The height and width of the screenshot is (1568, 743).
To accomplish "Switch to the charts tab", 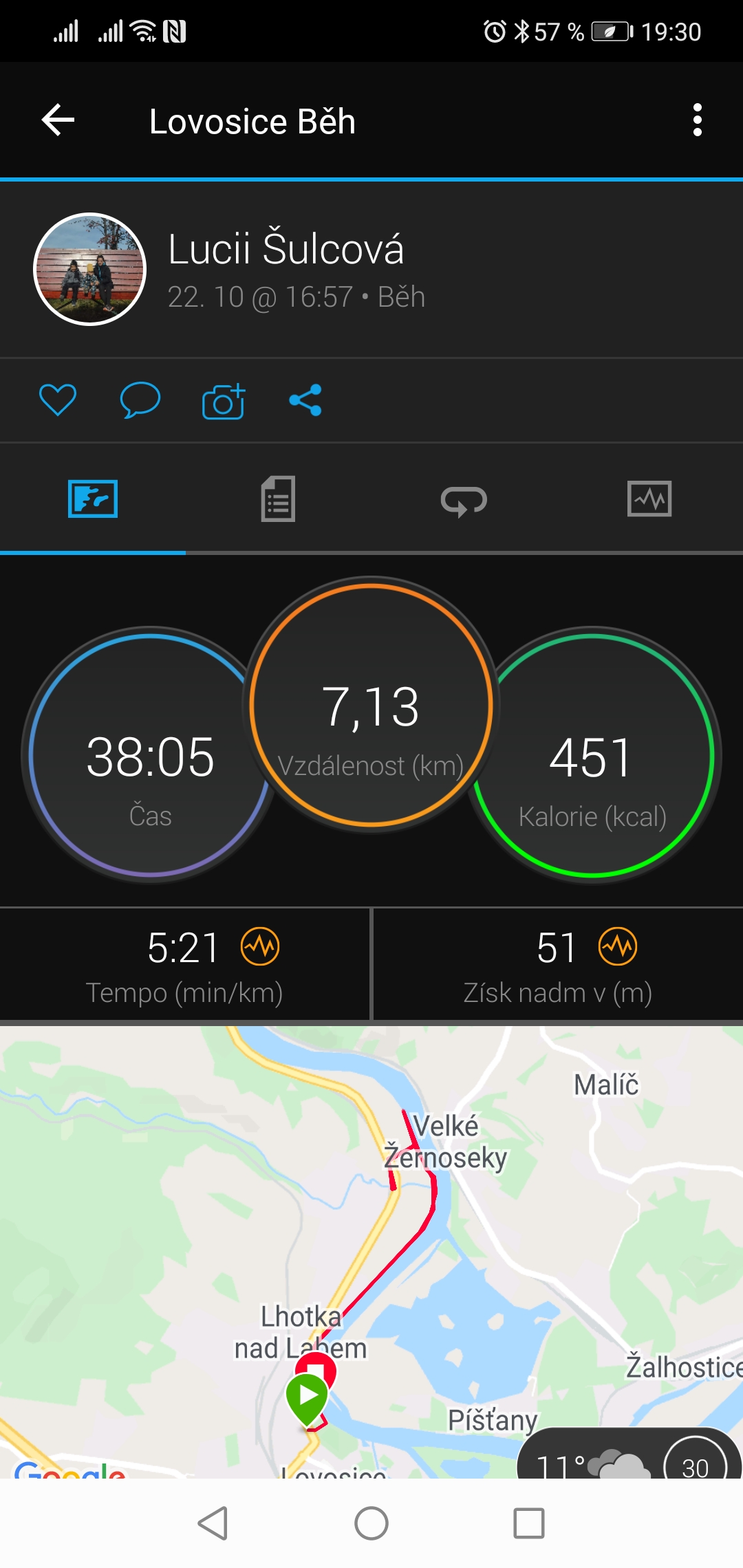I will coord(649,499).
